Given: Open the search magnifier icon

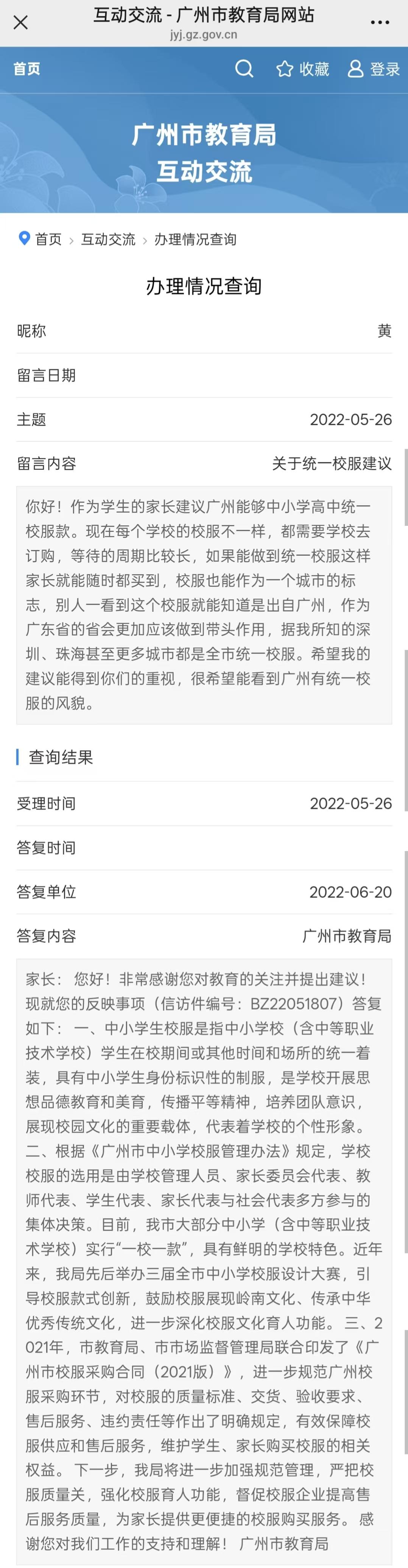Looking at the screenshot, I should click(244, 69).
